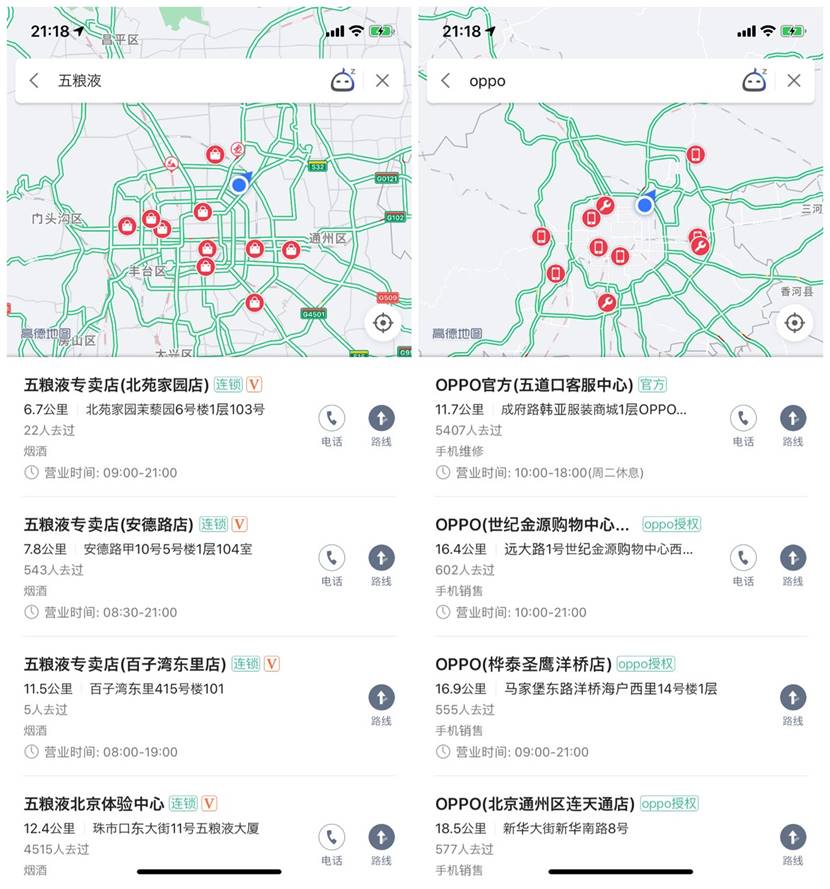The image size is (830, 889).
Task: Open OPPO(北京通州区连天通店) result
Action: 535,803
